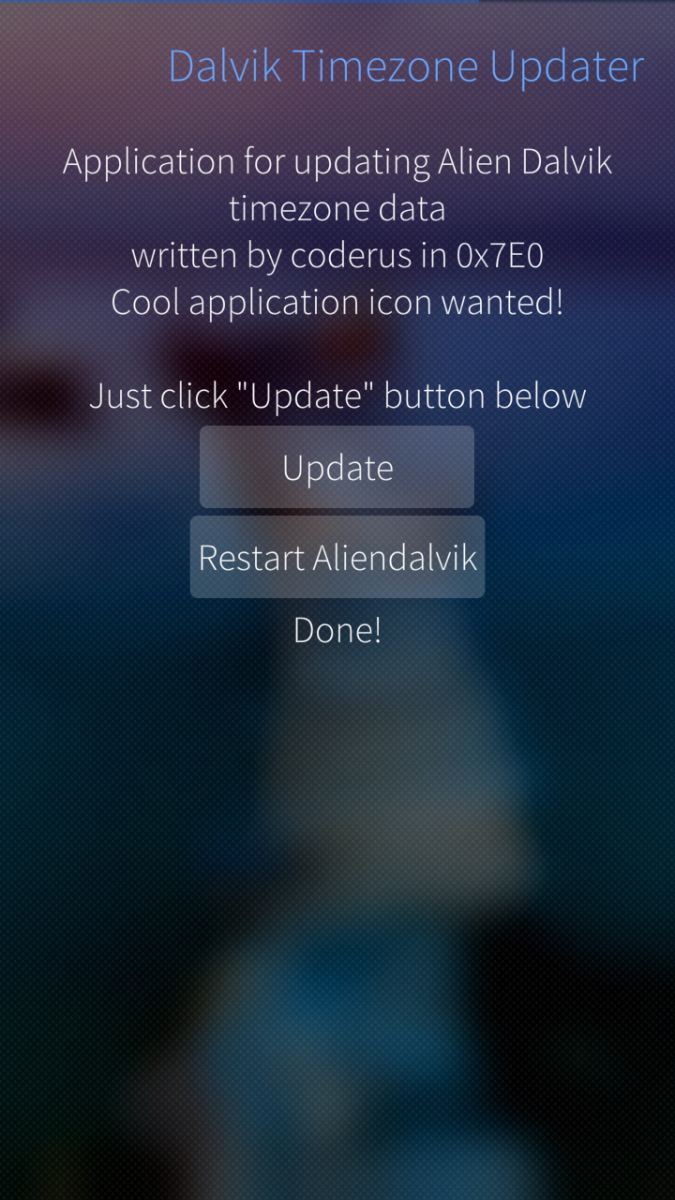
Task: Tap the Update button
Action: point(337,467)
